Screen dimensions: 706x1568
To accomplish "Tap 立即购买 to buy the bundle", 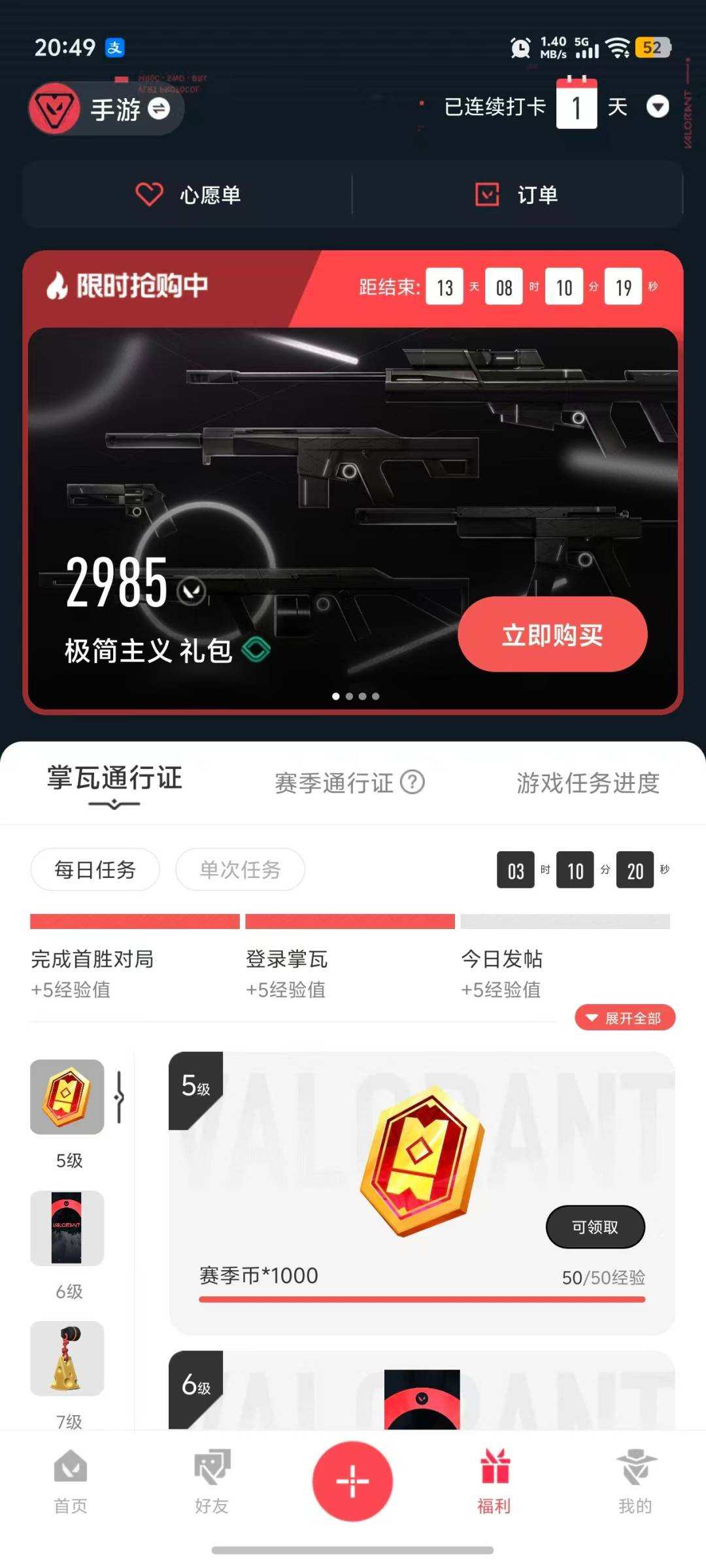I will [552, 634].
